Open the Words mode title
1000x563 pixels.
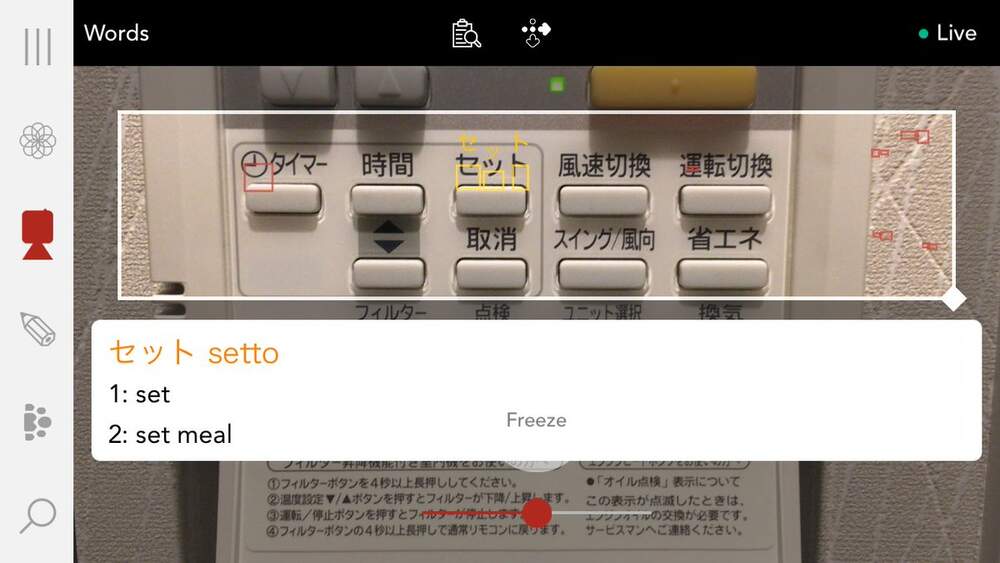pos(116,33)
